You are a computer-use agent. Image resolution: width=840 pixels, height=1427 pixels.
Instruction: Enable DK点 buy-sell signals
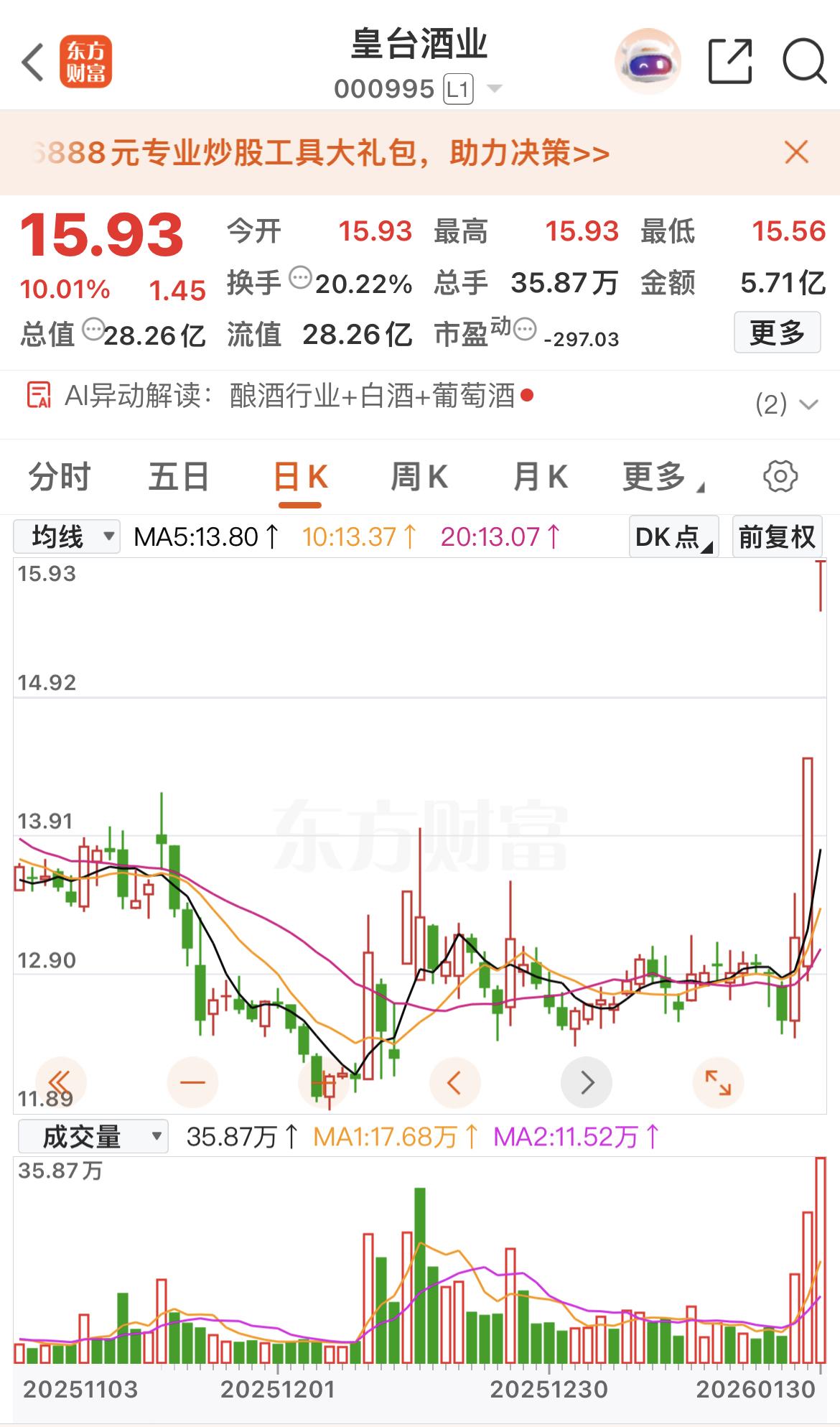[671, 536]
